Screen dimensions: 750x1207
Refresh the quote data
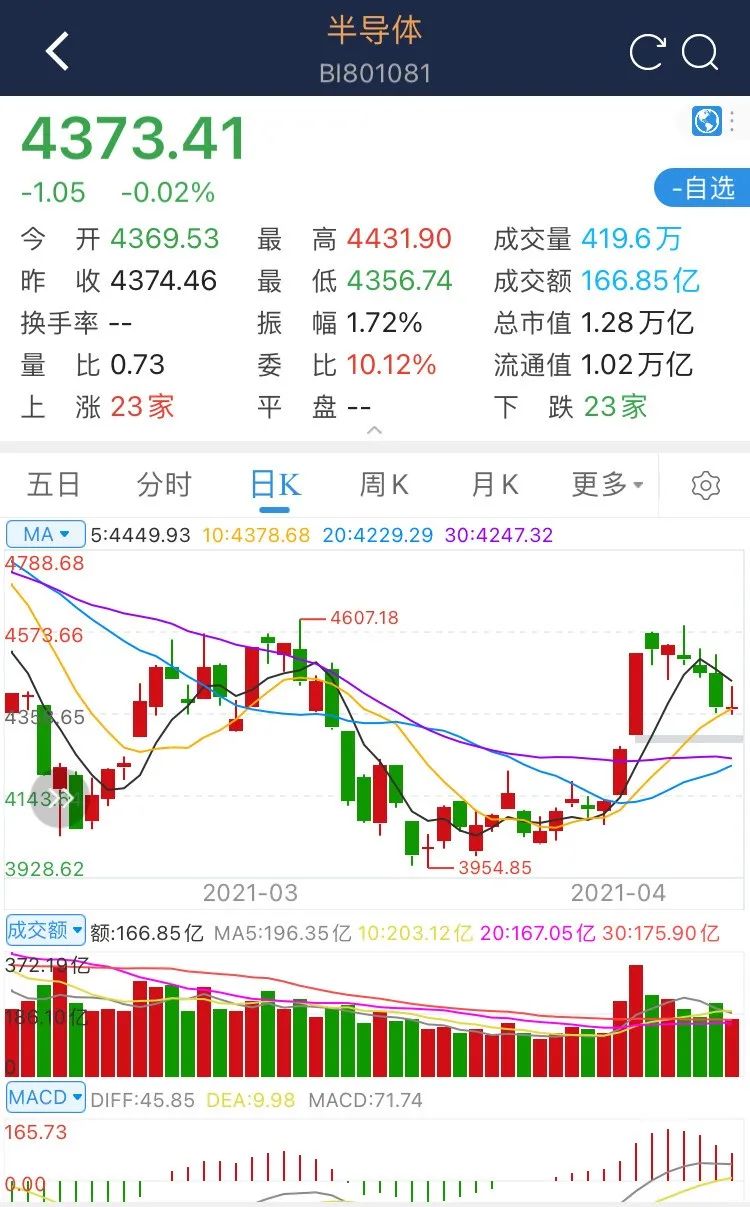click(x=646, y=51)
